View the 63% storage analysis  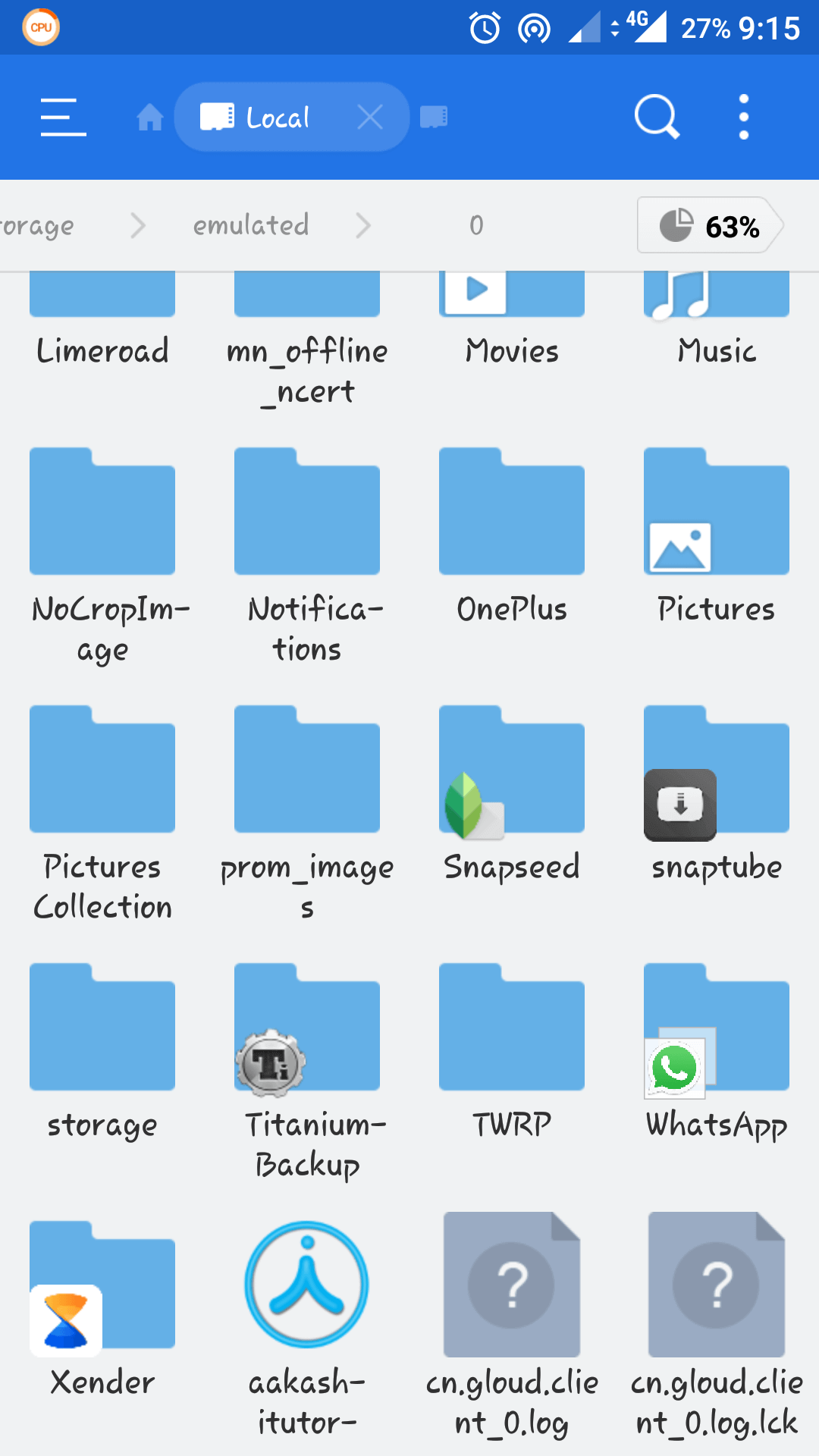point(710,225)
